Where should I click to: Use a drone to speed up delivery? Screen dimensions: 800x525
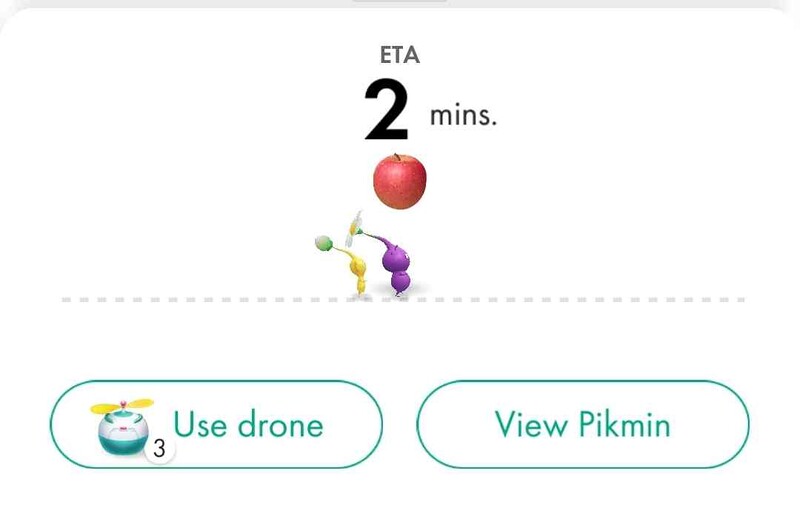click(x=216, y=425)
